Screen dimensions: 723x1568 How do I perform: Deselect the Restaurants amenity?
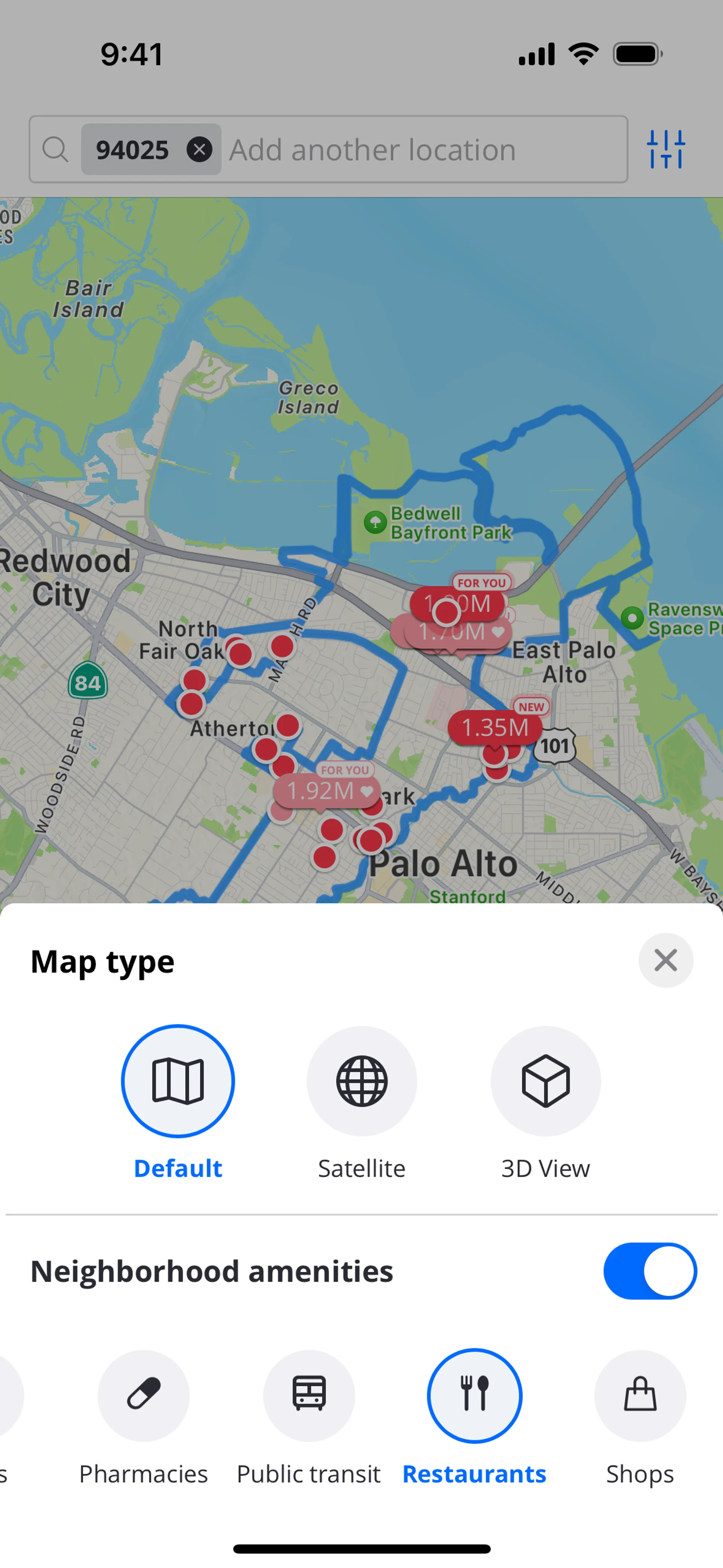[x=474, y=1396]
